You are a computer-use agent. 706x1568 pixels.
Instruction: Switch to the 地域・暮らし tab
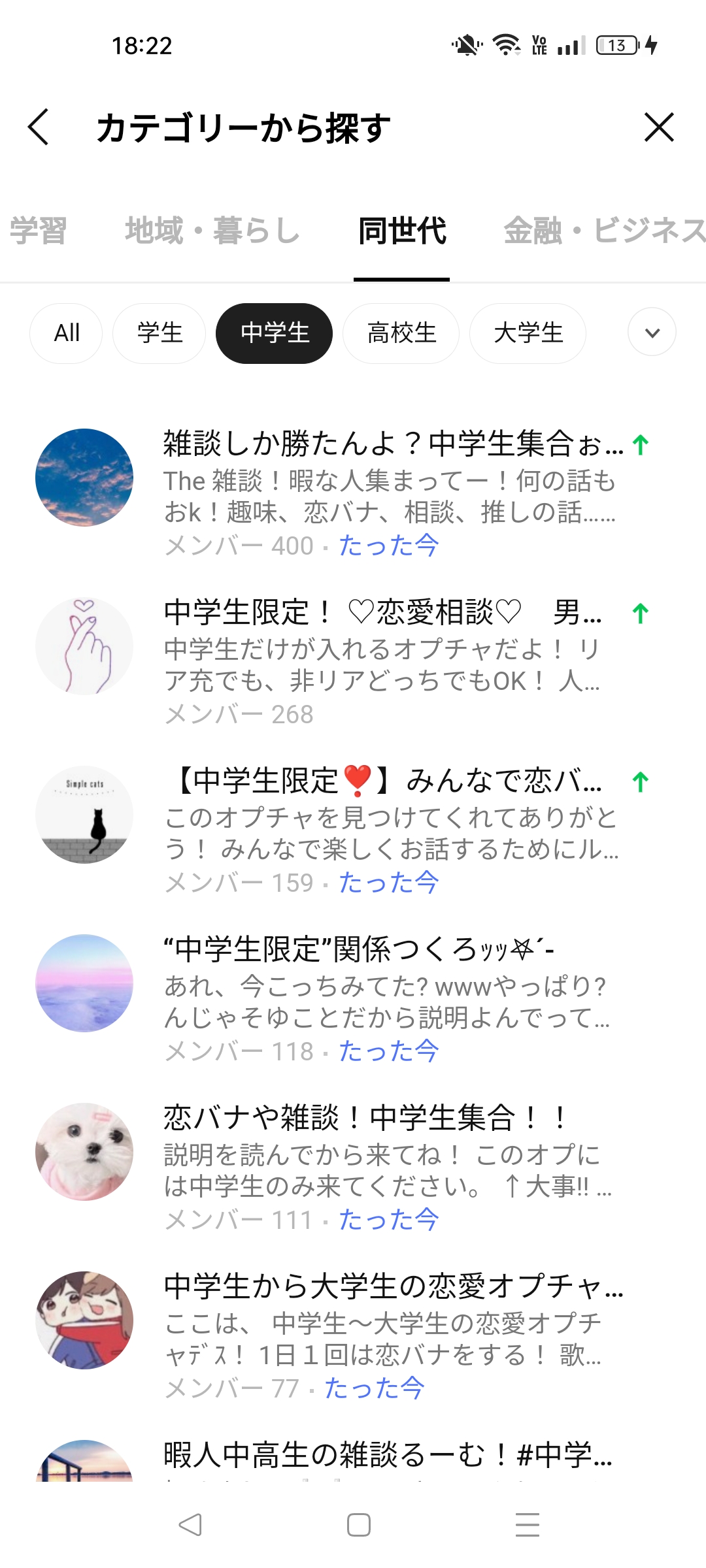tap(212, 231)
